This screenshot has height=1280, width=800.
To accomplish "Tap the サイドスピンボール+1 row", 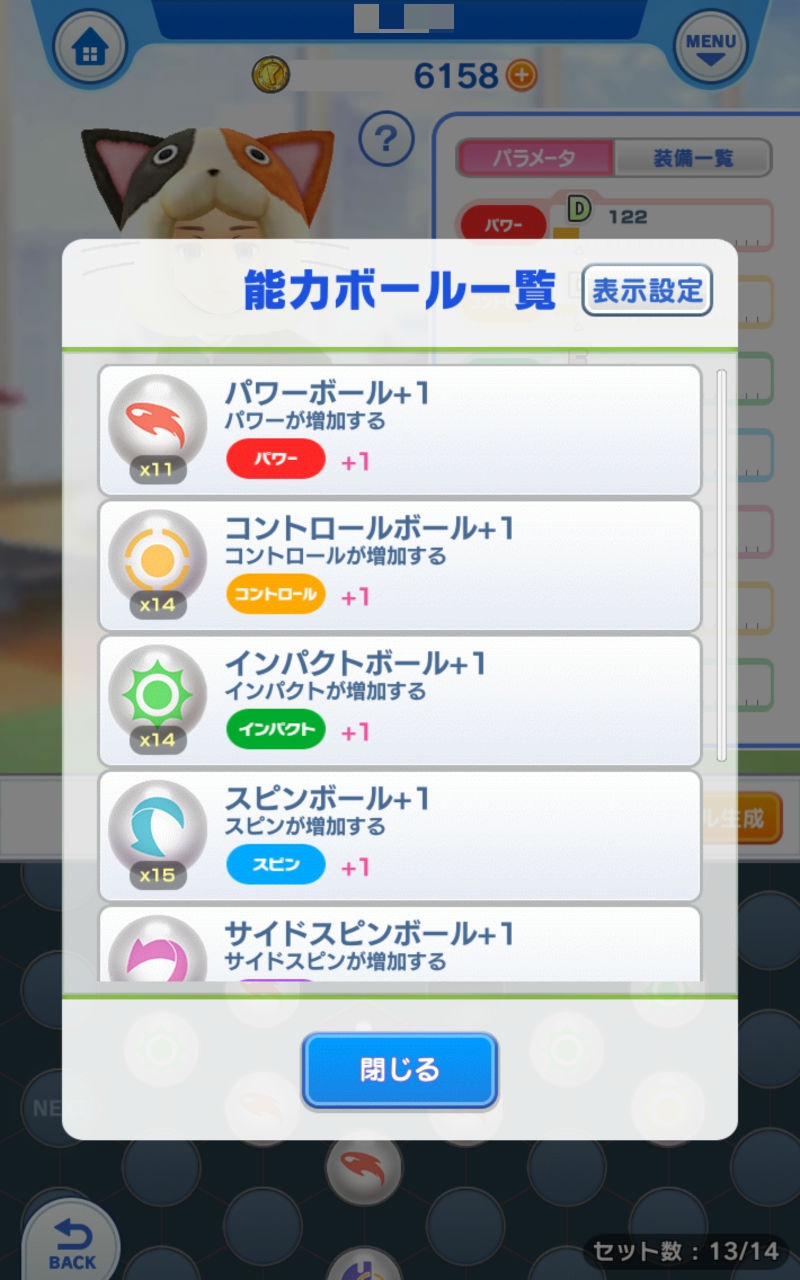I will [x=400, y=945].
